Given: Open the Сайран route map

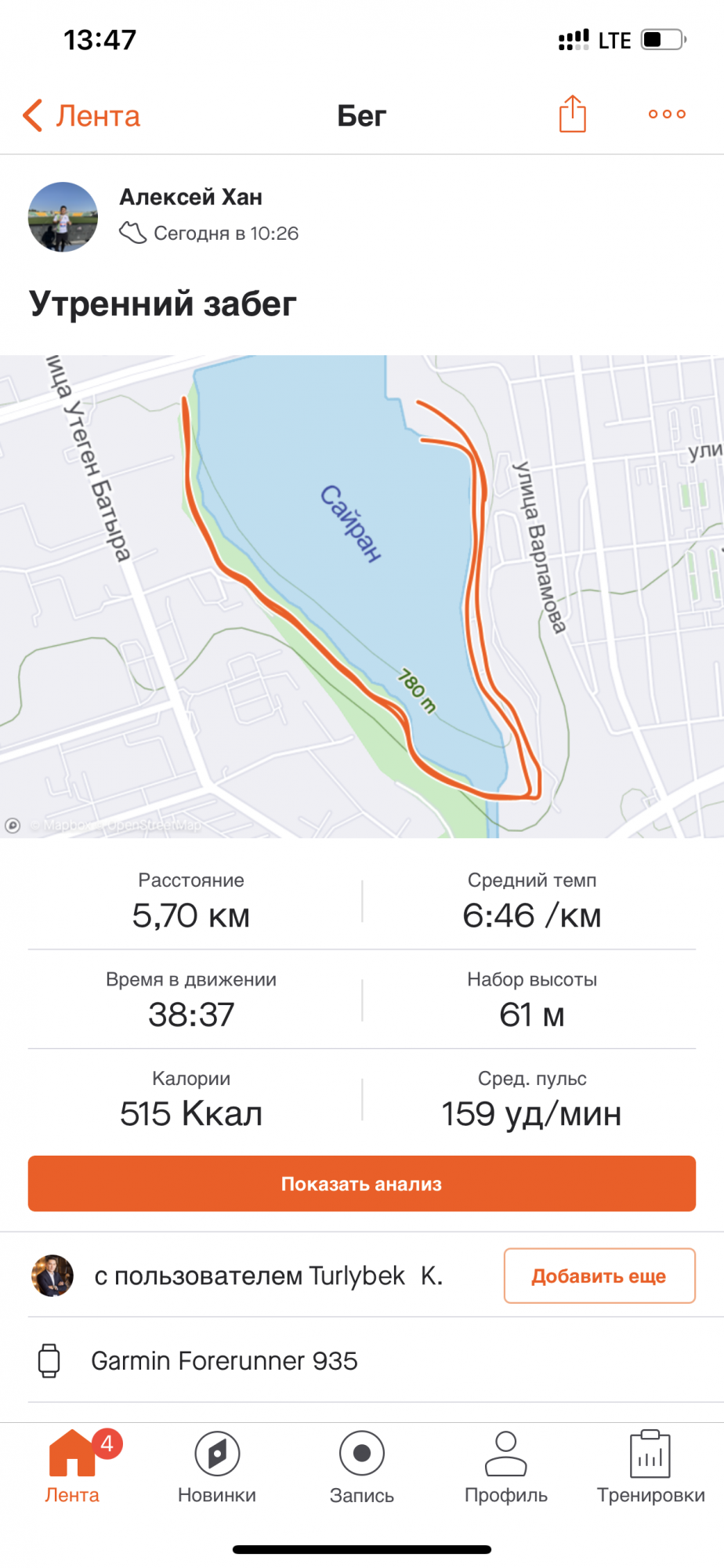Looking at the screenshot, I should coord(362,596).
